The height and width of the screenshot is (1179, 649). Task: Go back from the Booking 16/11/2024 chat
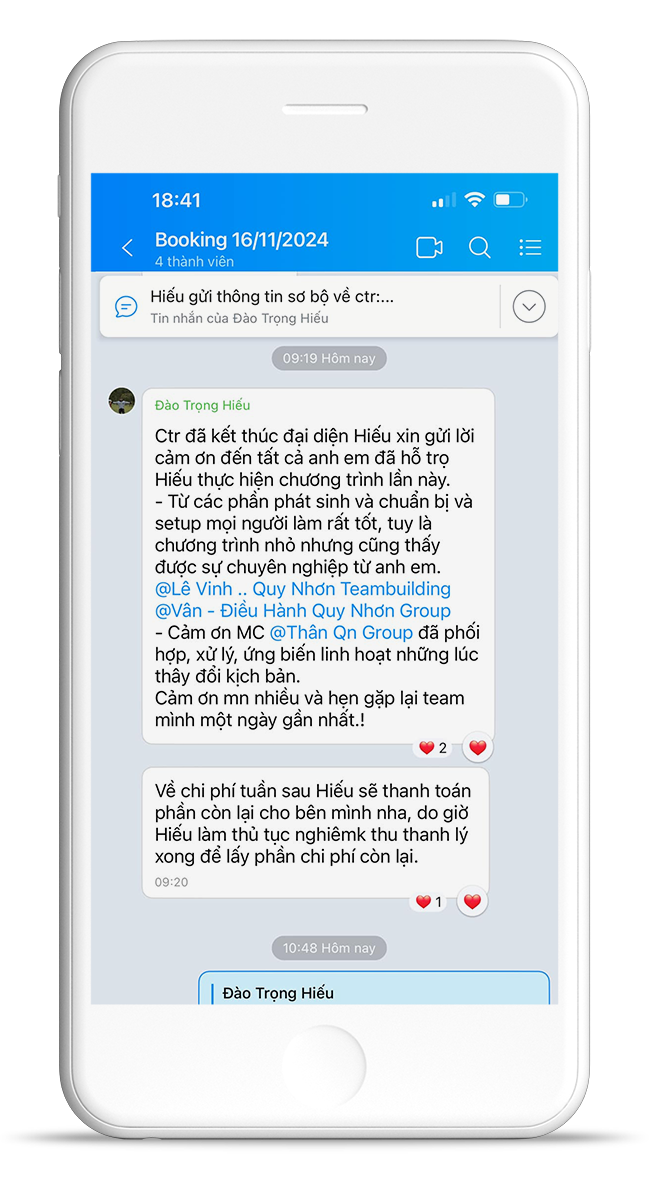[x=128, y=247]
